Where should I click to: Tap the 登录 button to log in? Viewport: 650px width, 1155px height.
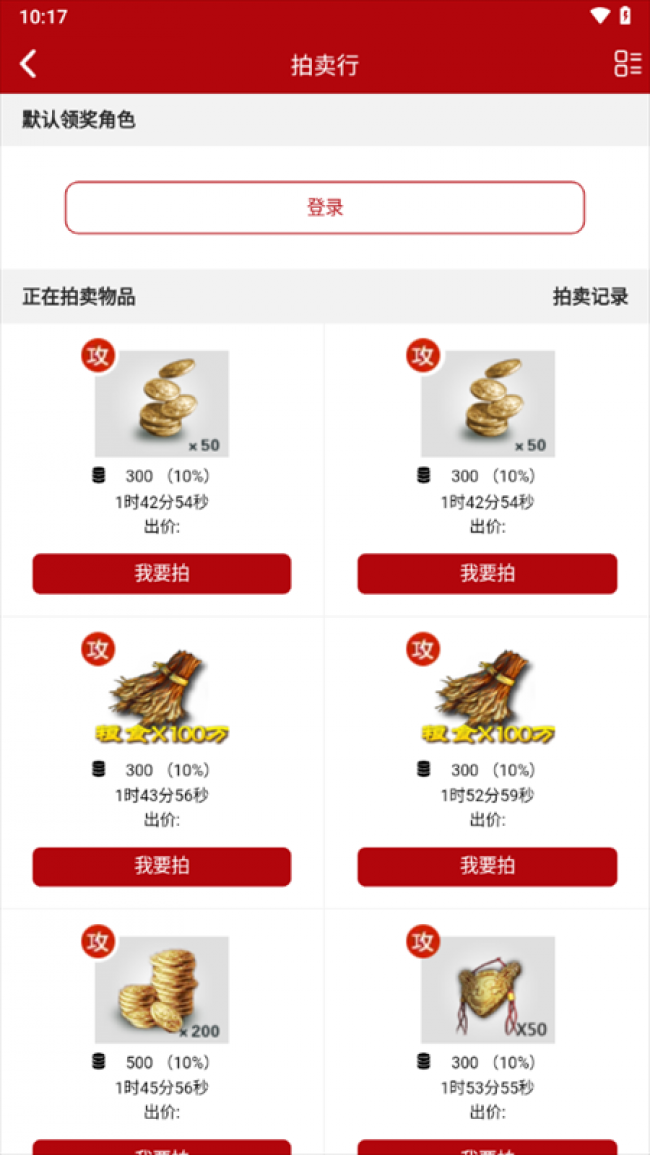tap(325, 208)
